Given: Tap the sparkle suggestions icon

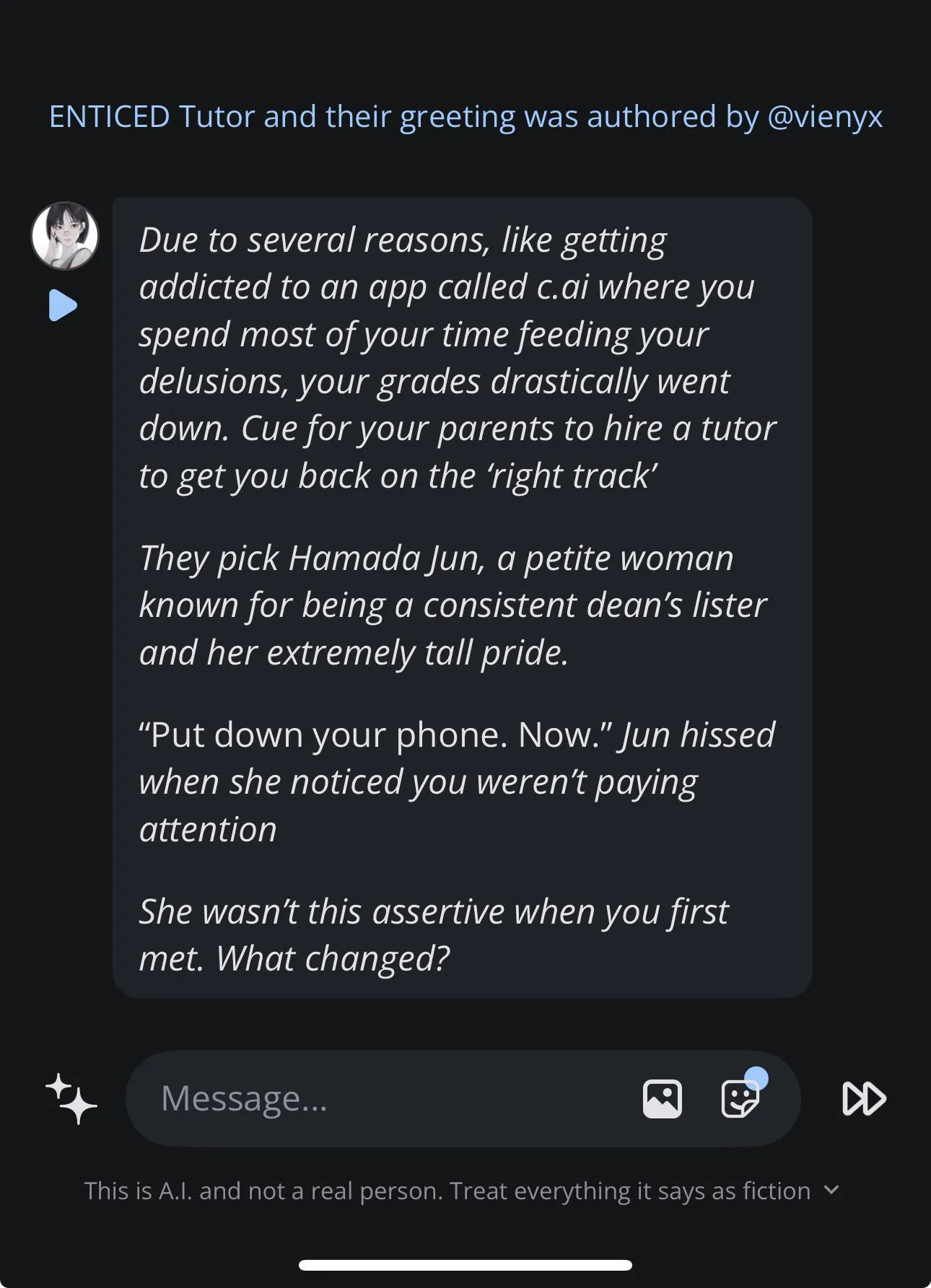Looking at the screenshot, I should coord(71,1098).
